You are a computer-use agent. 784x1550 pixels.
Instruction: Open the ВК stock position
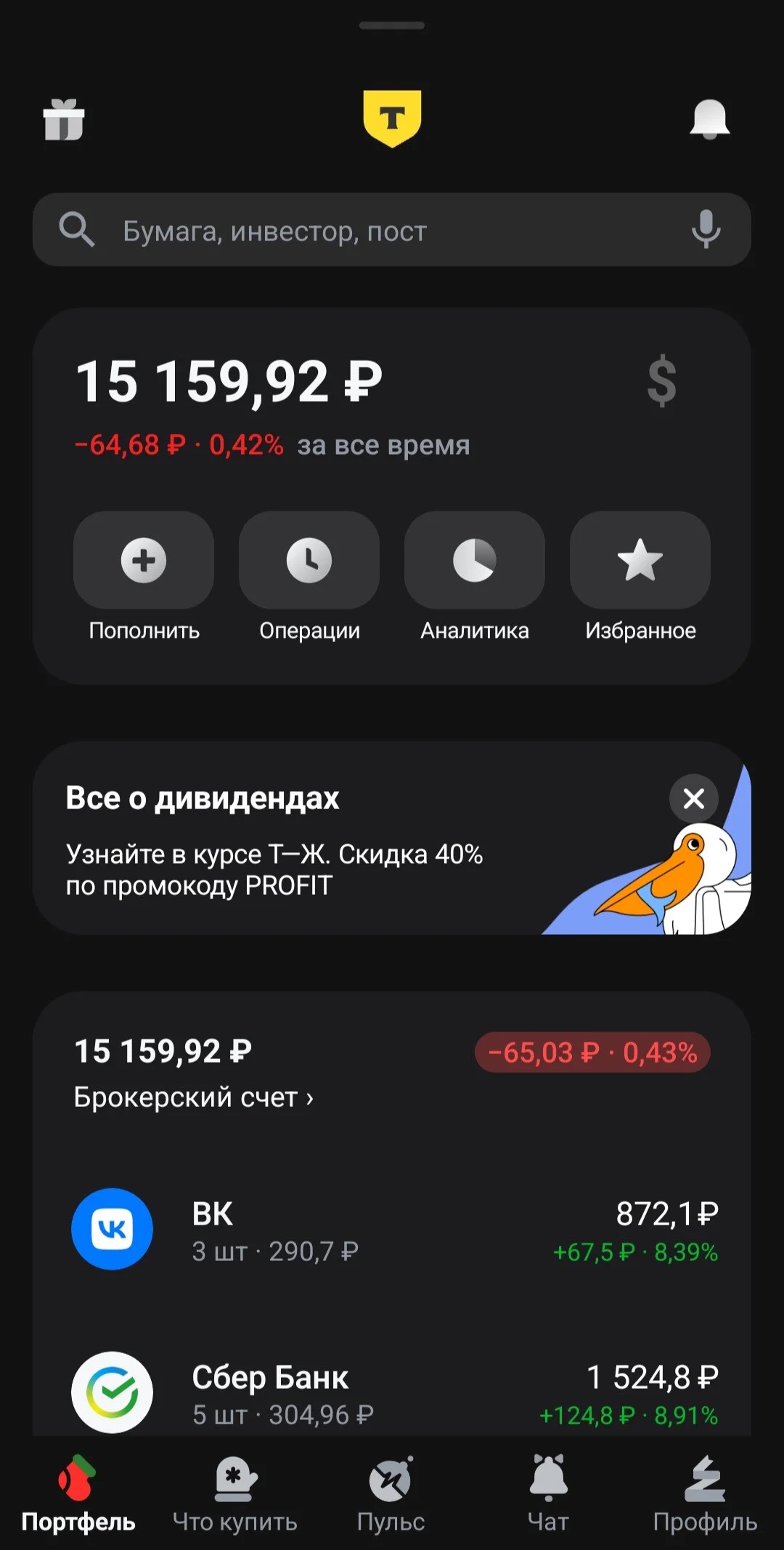(392, 1230)
